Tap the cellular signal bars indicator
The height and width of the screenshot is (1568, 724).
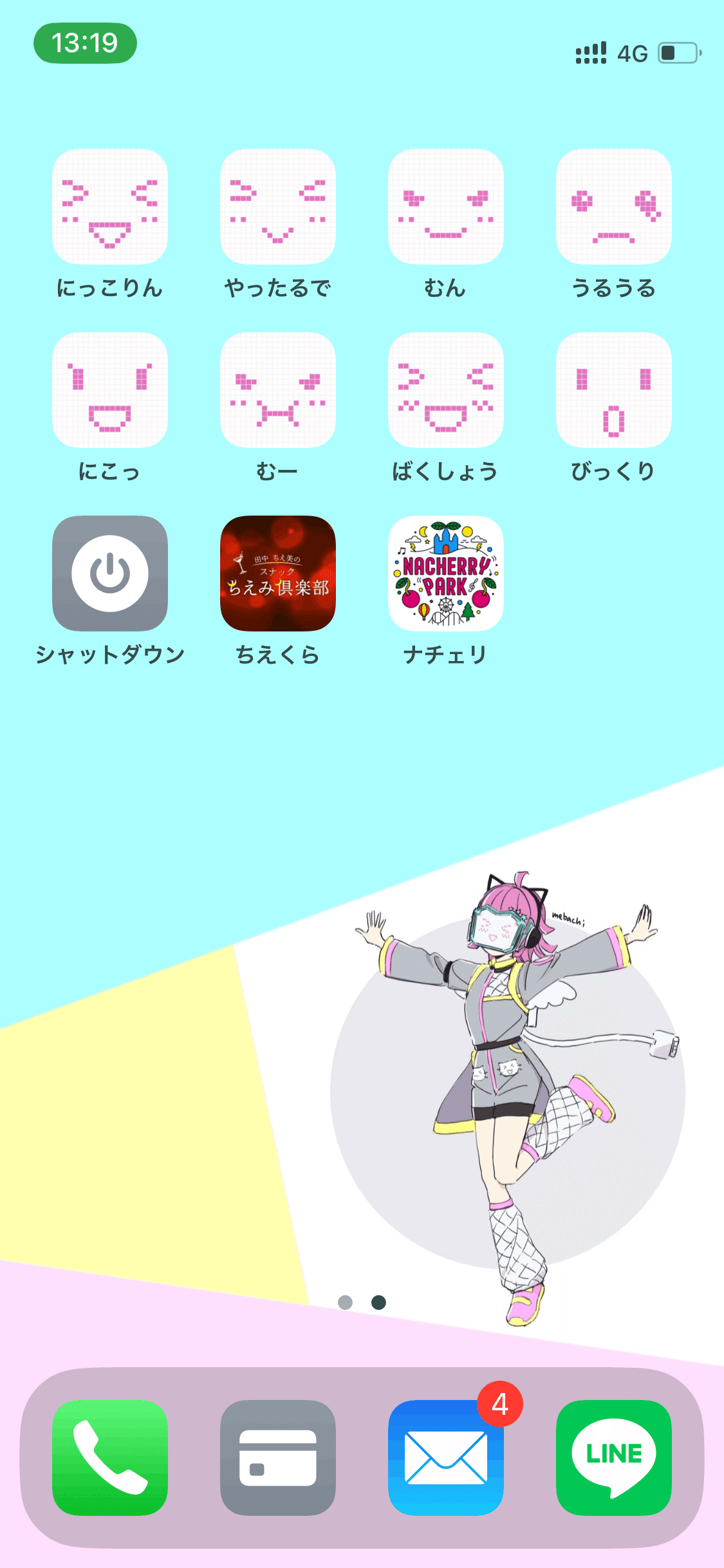[589, 53]
